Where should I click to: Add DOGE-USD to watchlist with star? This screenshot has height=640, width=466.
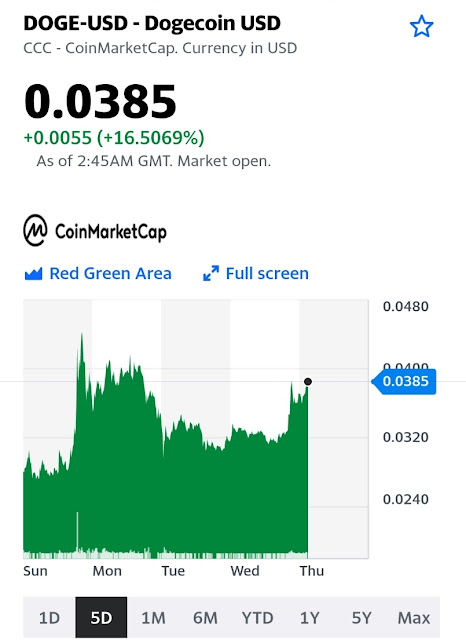pos(421,27)
